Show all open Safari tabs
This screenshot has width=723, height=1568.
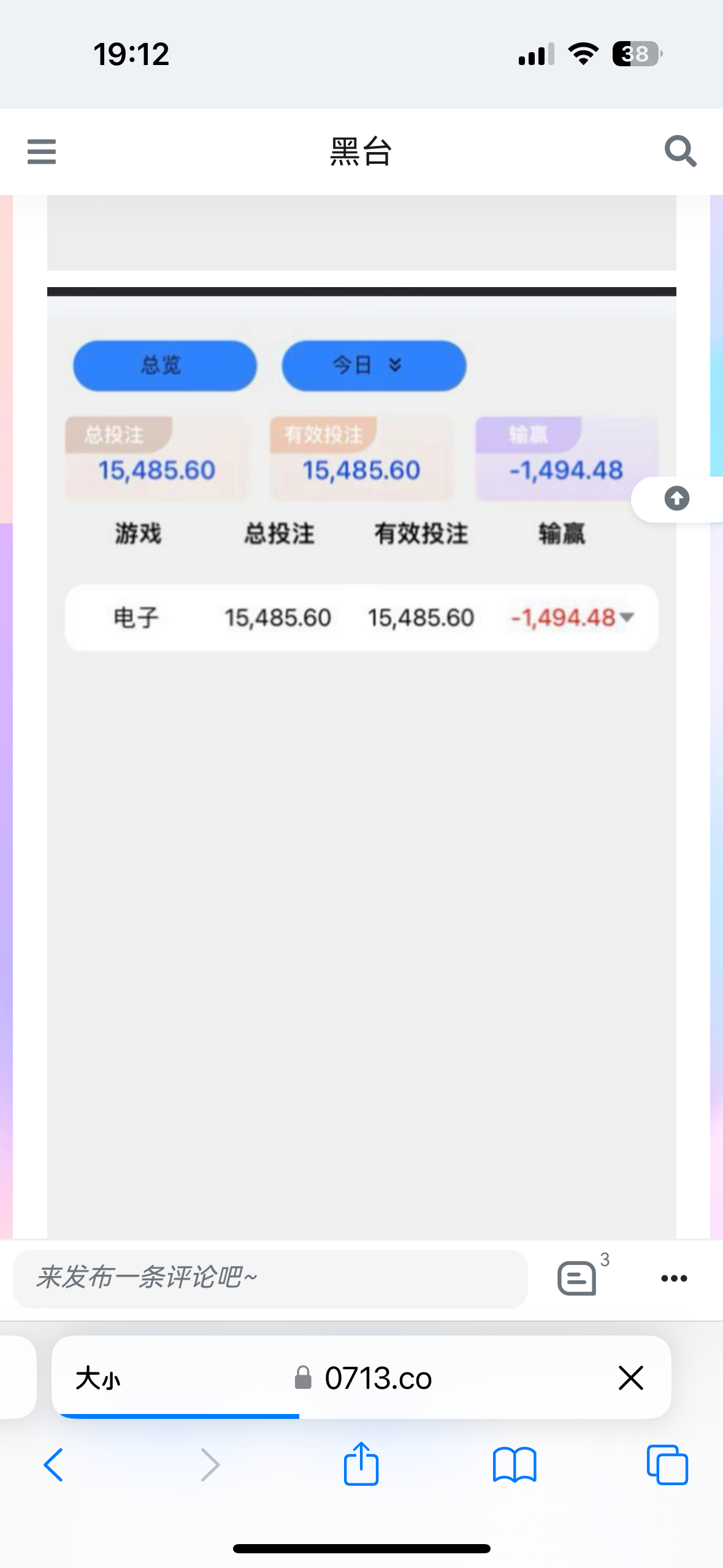click(667, 1465)
